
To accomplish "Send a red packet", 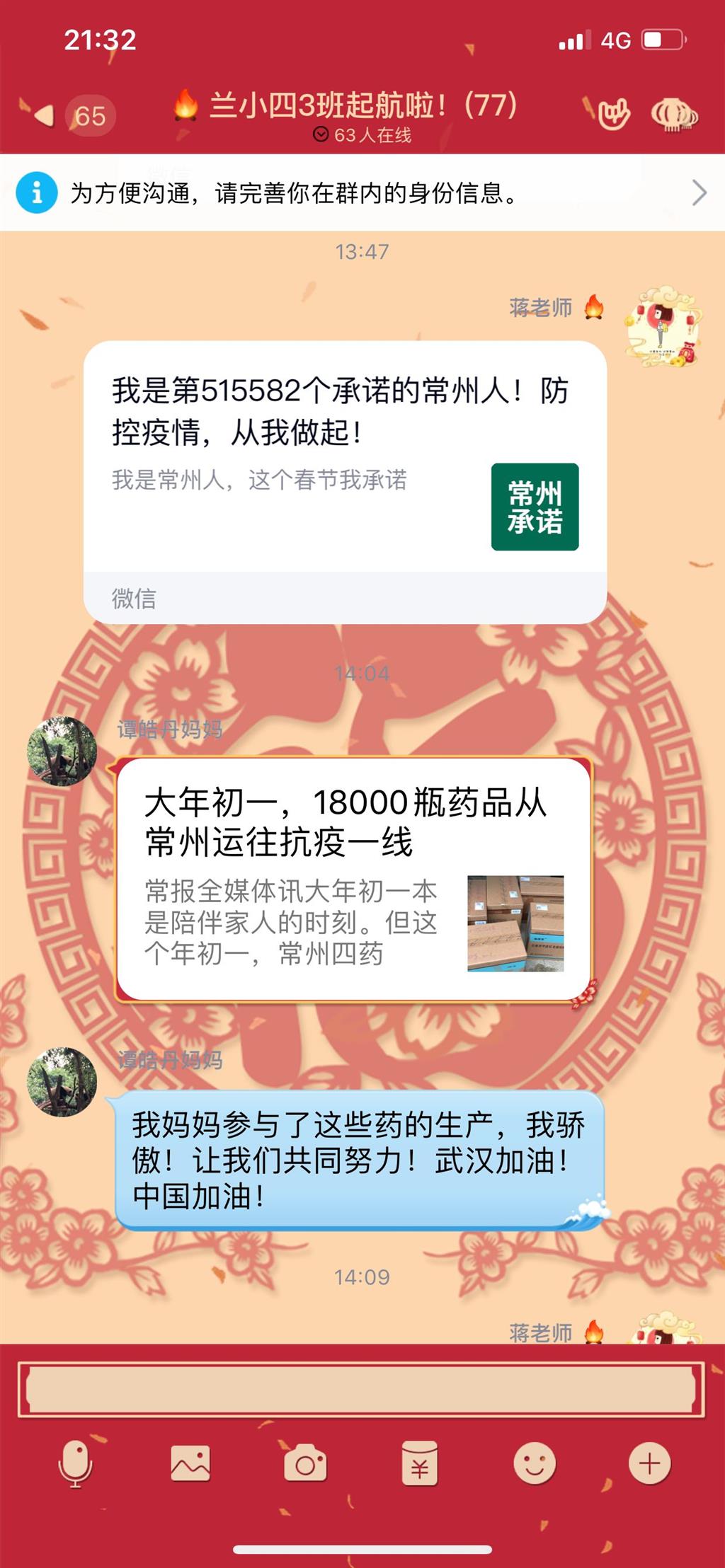I will (x=419, y=1463).
